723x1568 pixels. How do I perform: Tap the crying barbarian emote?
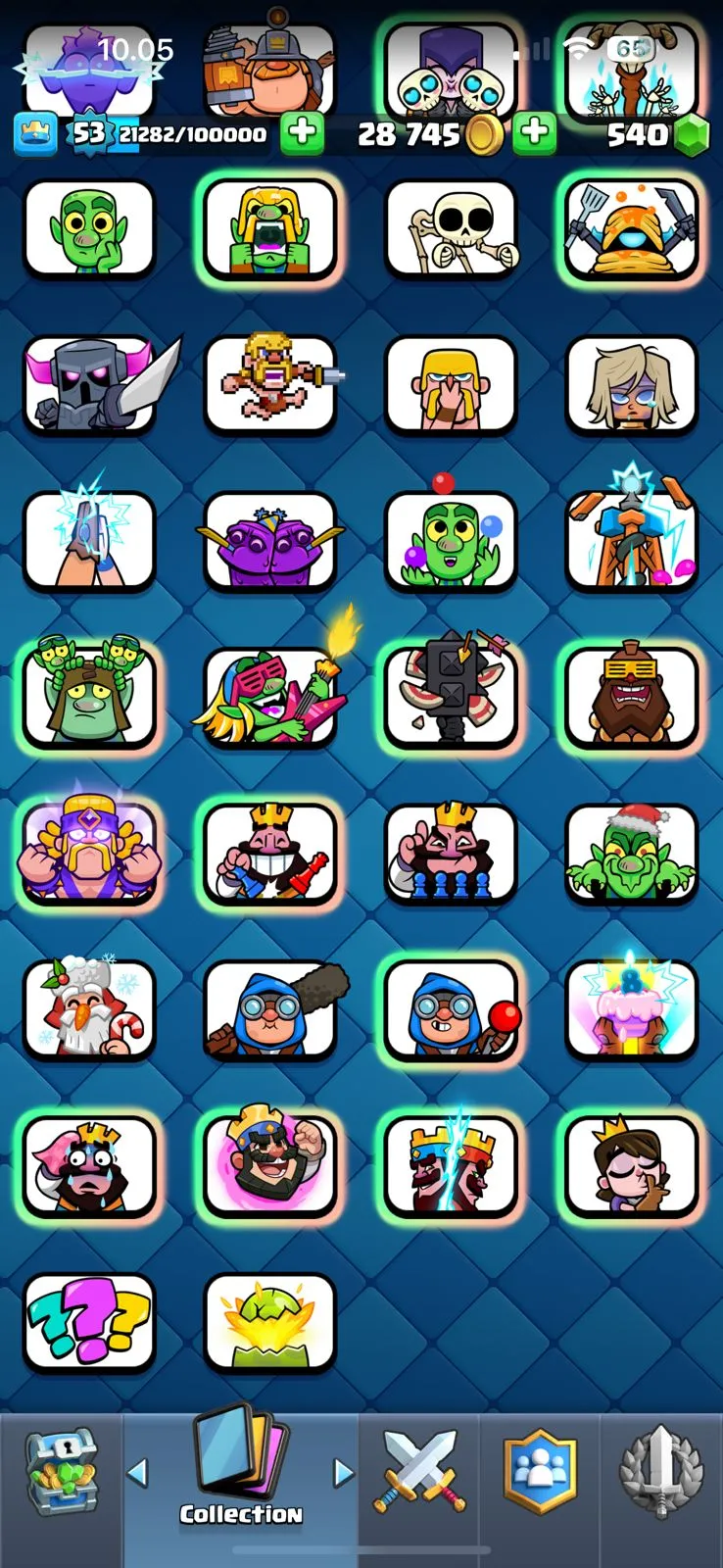[451, 384]
